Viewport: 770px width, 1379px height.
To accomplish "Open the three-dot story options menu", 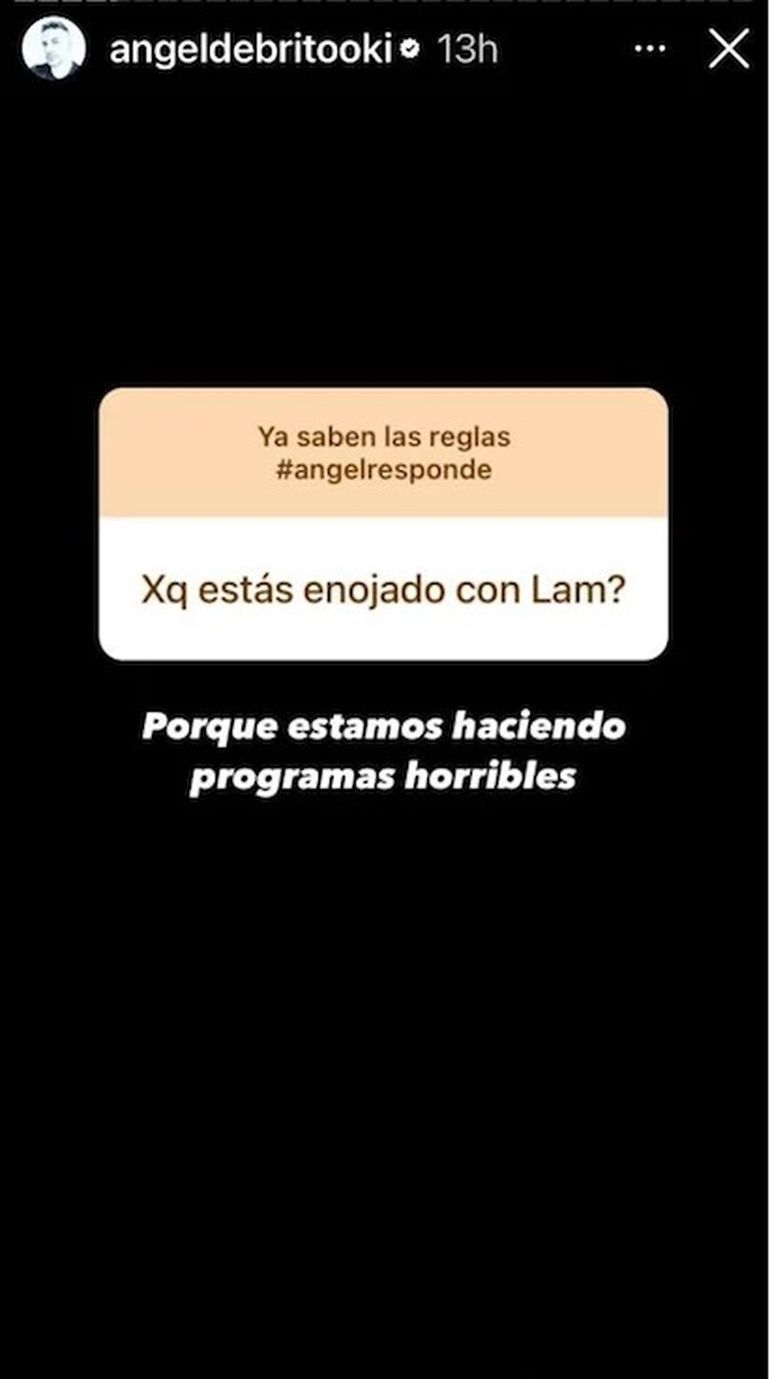I will (x=650, y=48).
